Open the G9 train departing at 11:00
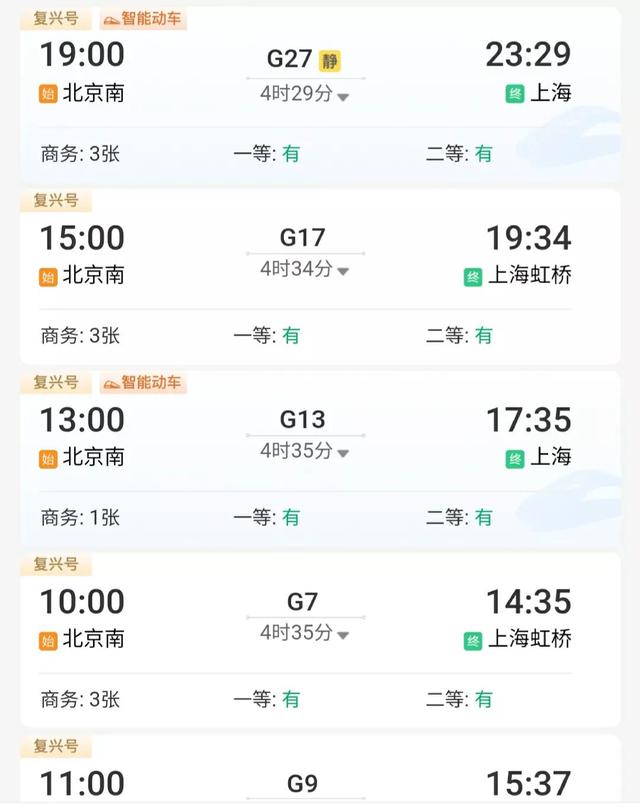 click(x=302, y=781)
